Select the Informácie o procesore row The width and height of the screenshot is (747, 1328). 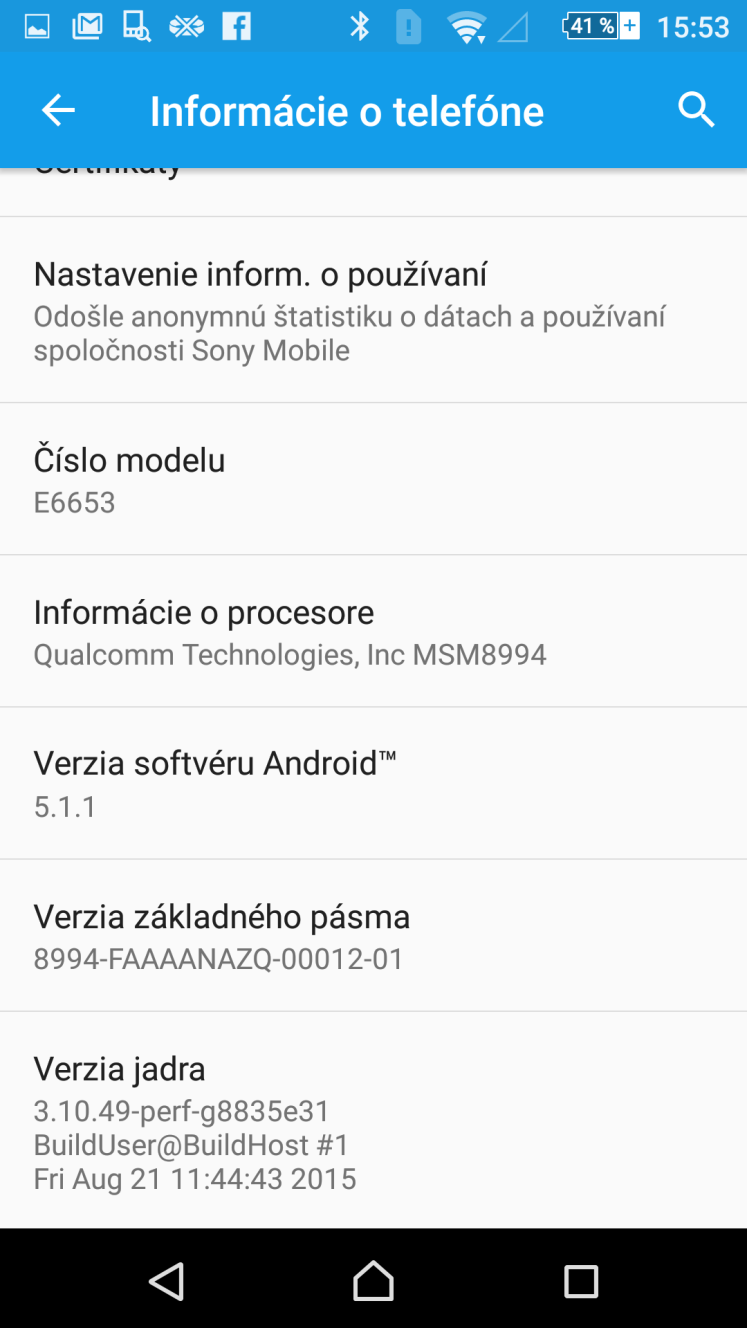pos(373,631)
